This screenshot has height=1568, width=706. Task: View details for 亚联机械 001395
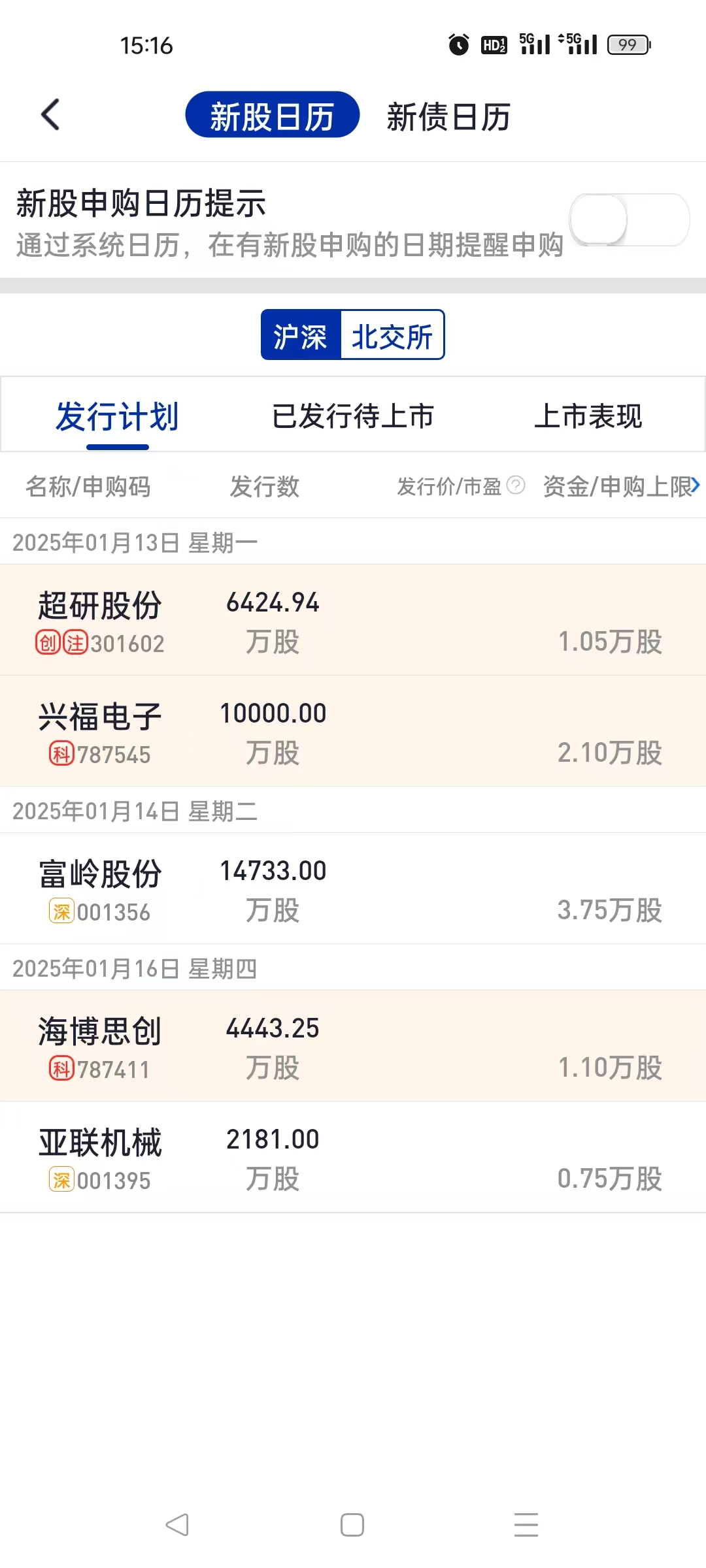coord(353,1157)
